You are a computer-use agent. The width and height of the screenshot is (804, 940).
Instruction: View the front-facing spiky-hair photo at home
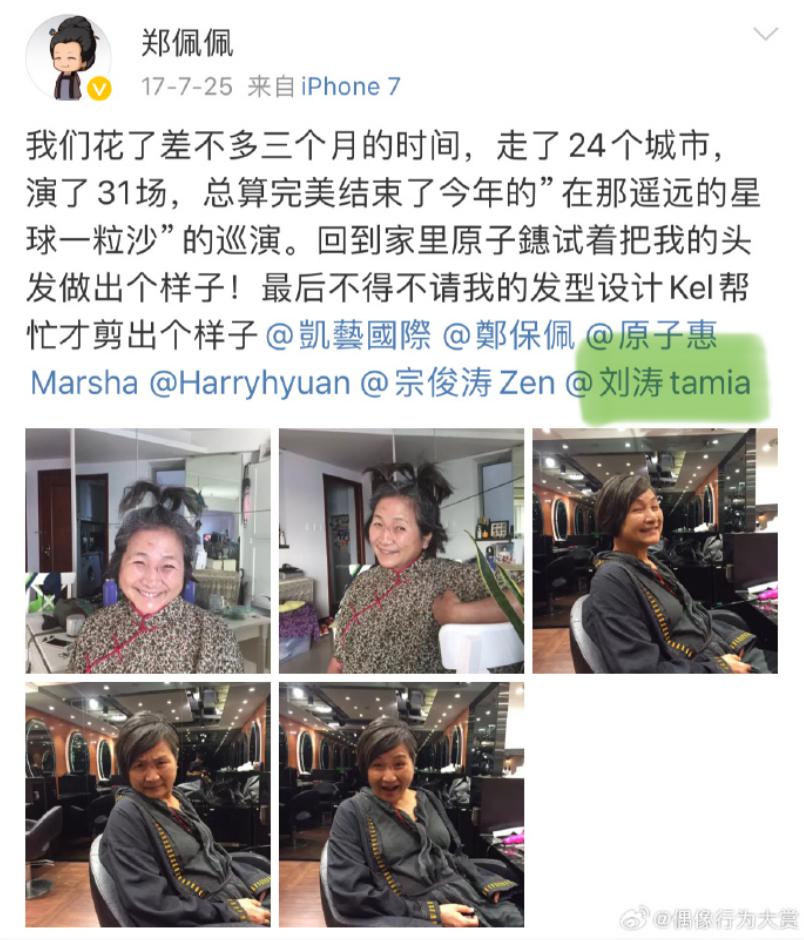tap(148, 551)
